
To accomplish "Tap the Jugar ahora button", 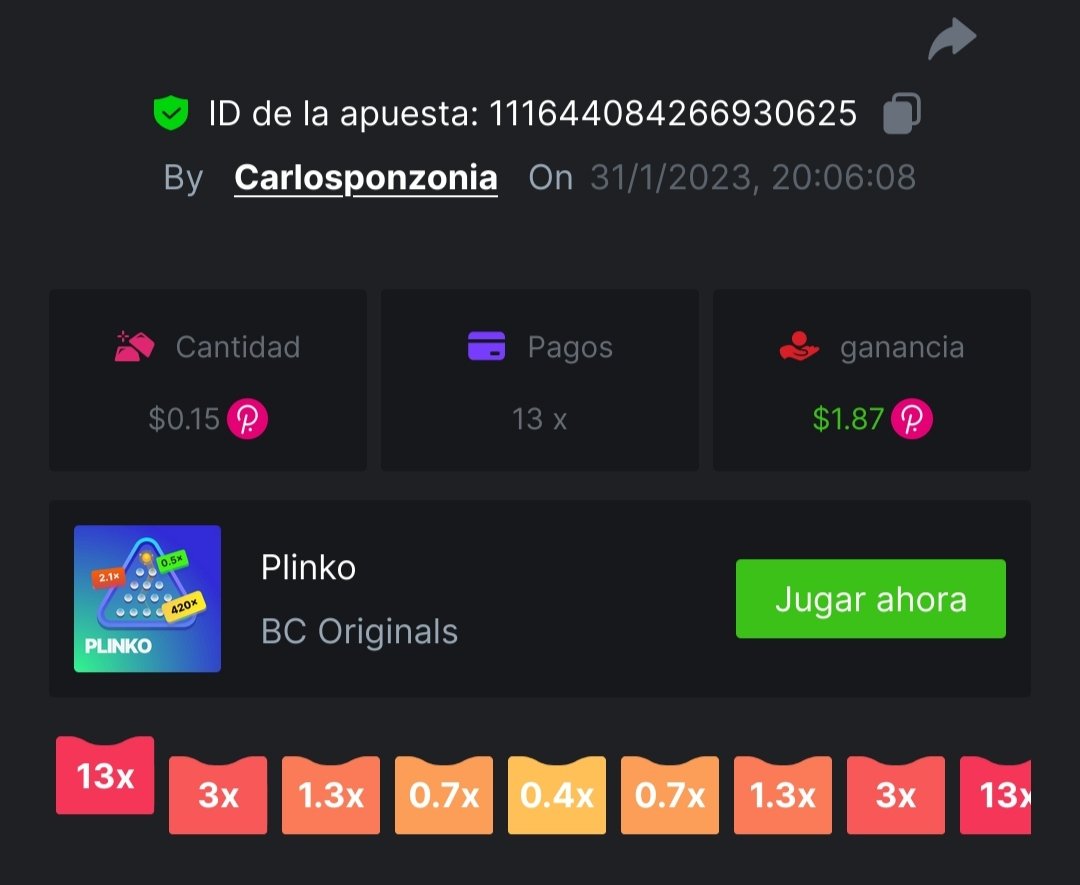I will [870, 599].
